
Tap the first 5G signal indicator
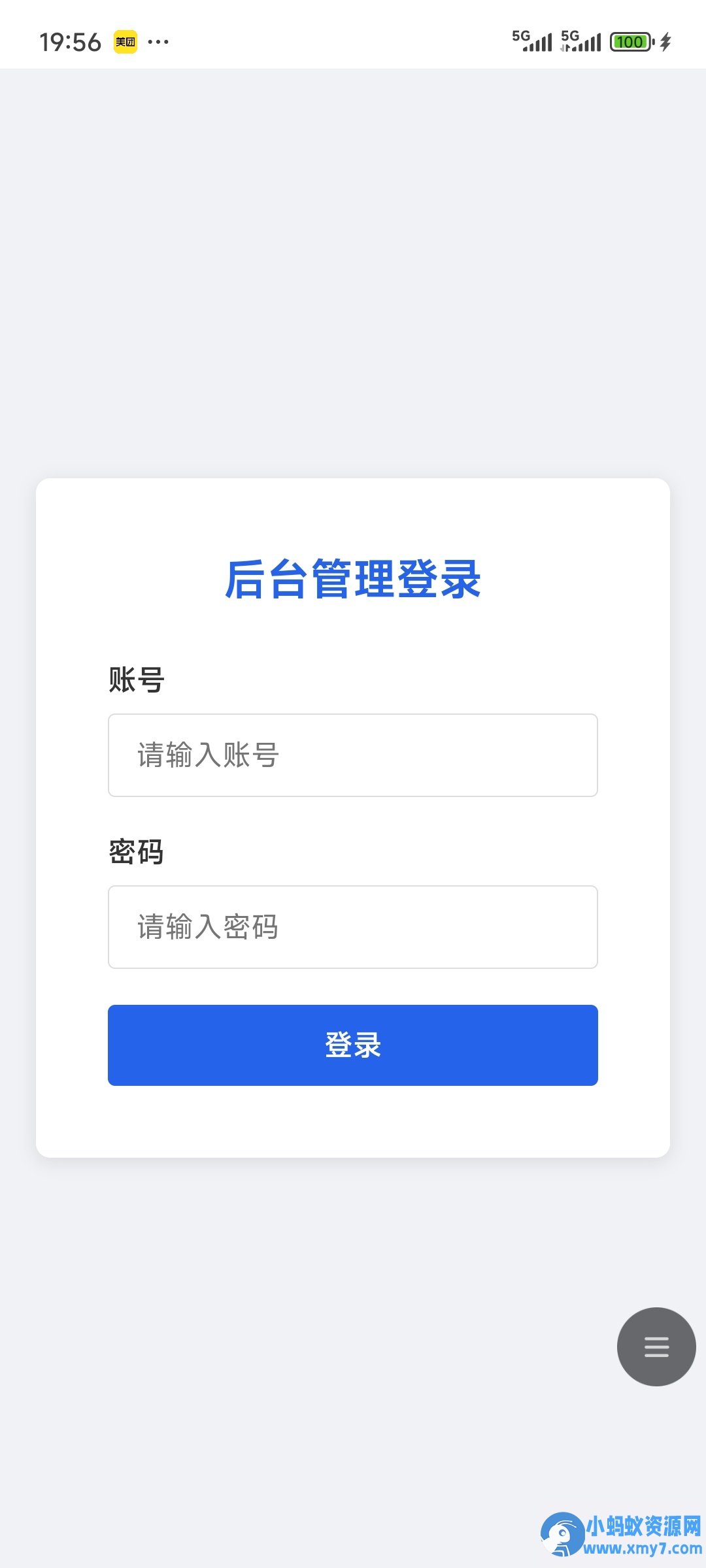pyautogui.click(x=533, y=41)
